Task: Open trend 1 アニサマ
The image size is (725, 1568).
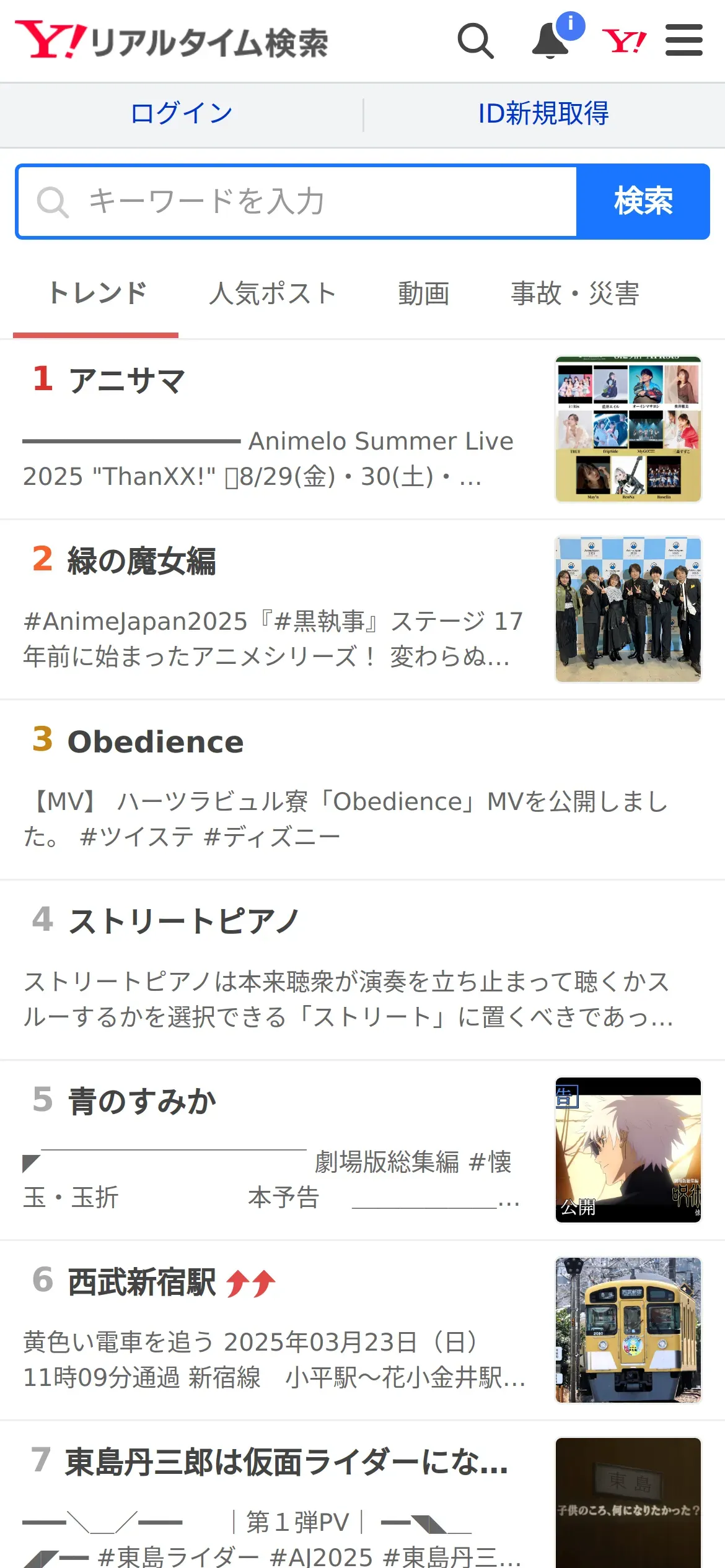Action: [127, 380]
